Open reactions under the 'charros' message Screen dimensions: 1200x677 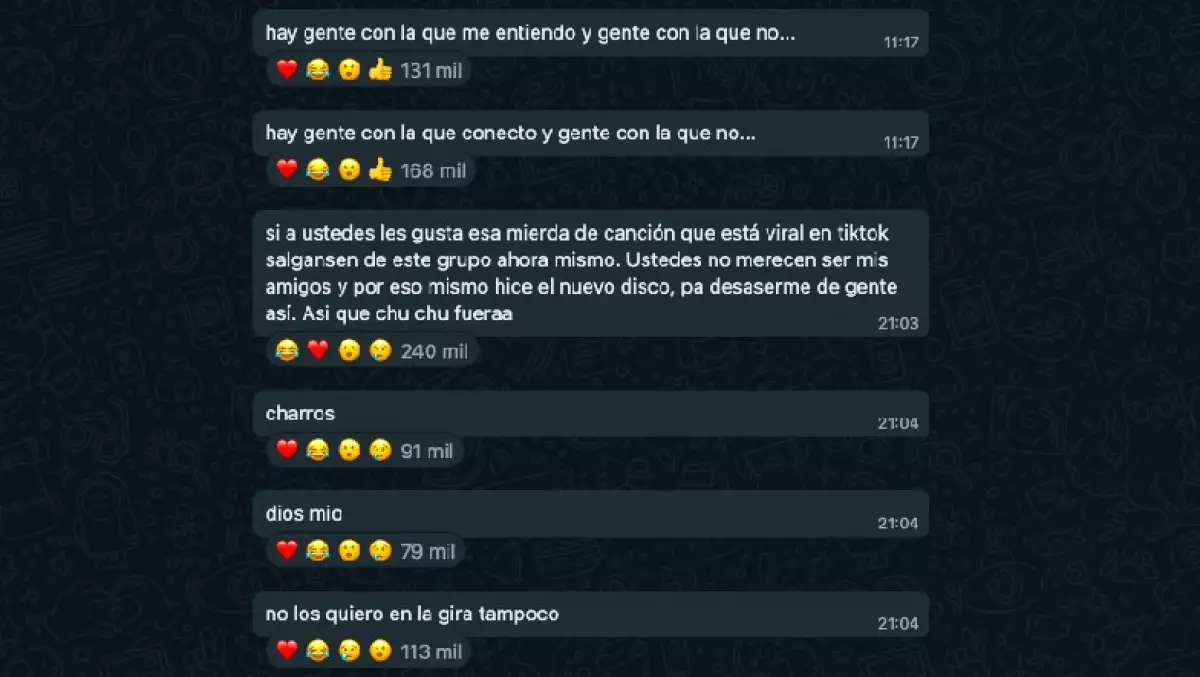[x=363, y=451]
